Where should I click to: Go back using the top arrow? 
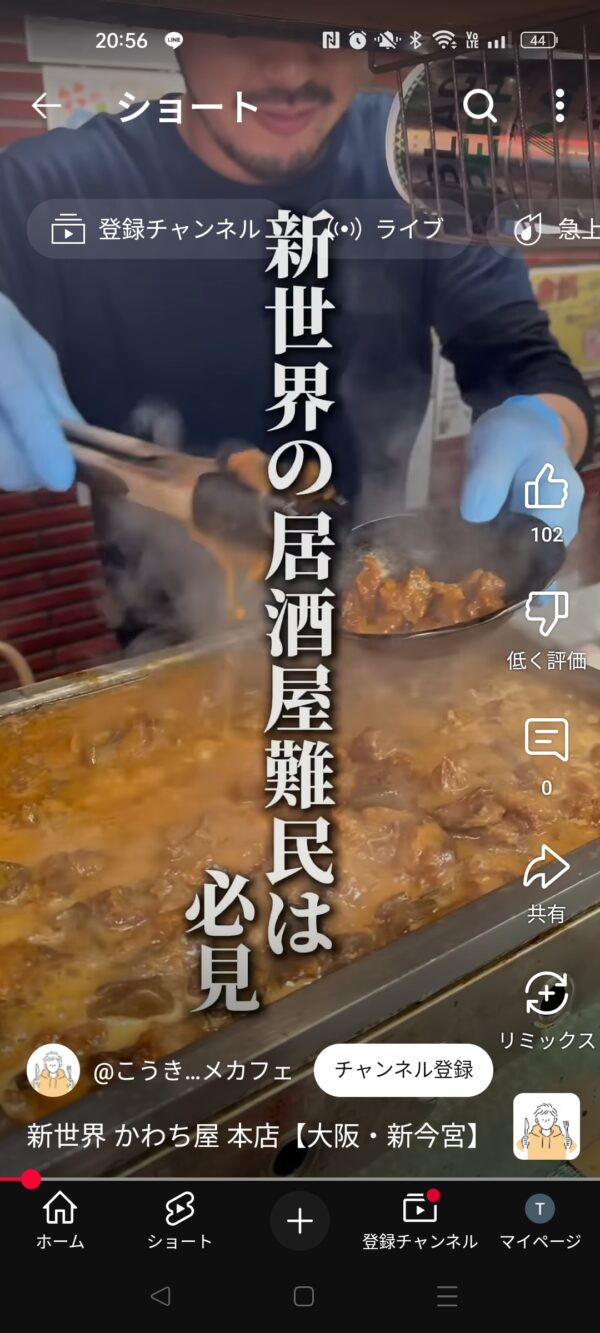click(x=45, y=106)
